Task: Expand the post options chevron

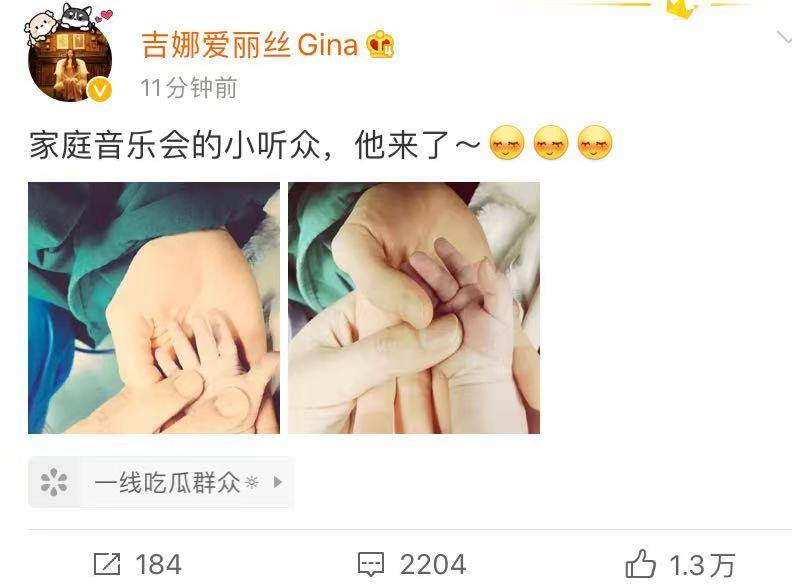Action: (783, 39)
